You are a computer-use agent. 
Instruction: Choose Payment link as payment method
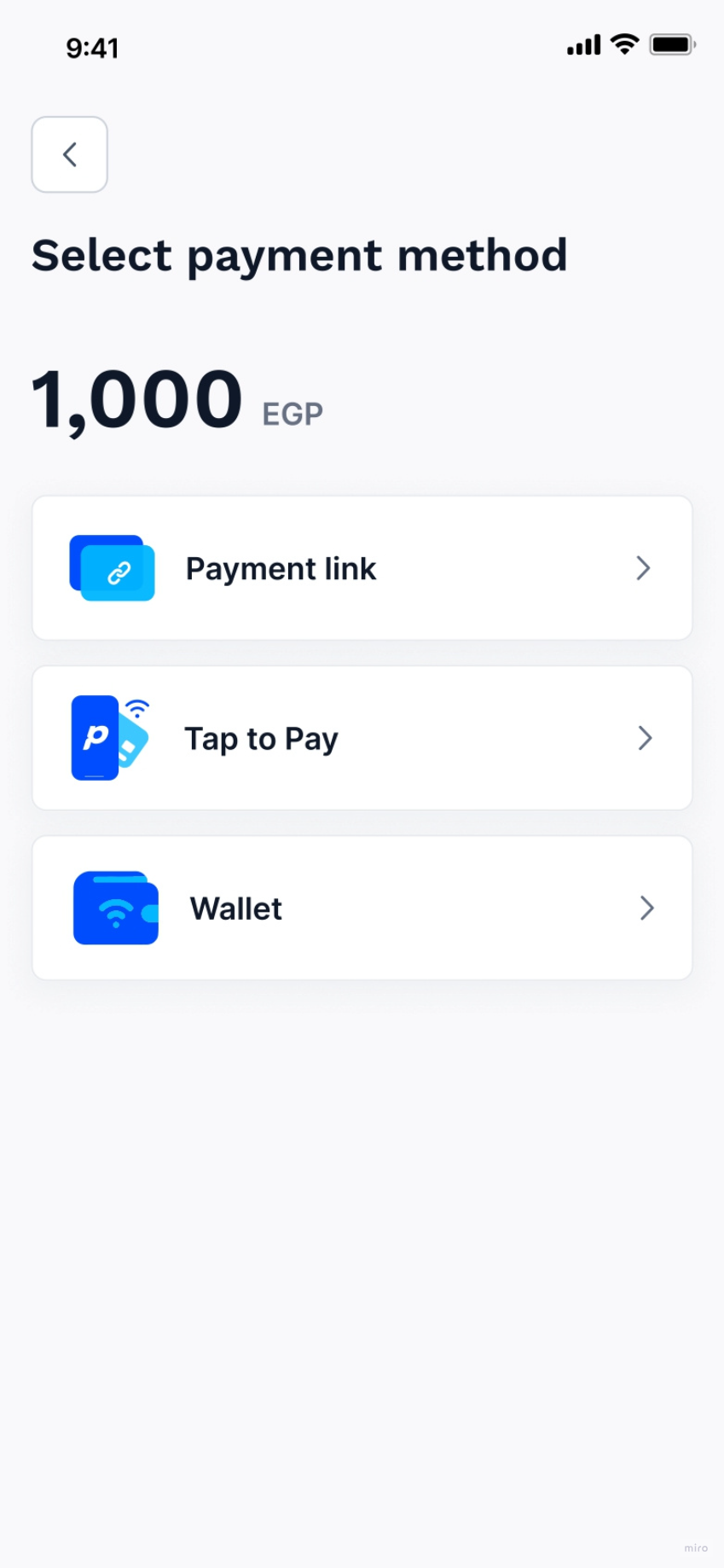coord(362,568)
